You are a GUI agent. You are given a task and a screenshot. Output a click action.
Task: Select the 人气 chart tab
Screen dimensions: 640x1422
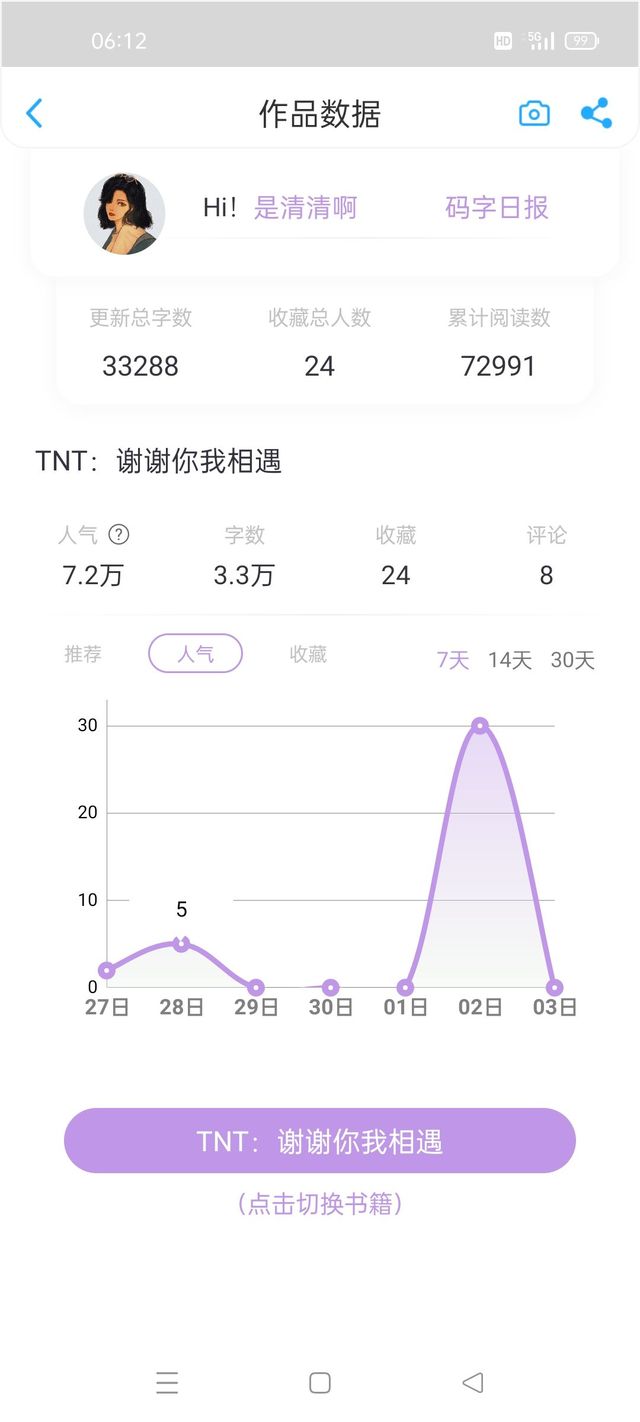tap(195, 654)
